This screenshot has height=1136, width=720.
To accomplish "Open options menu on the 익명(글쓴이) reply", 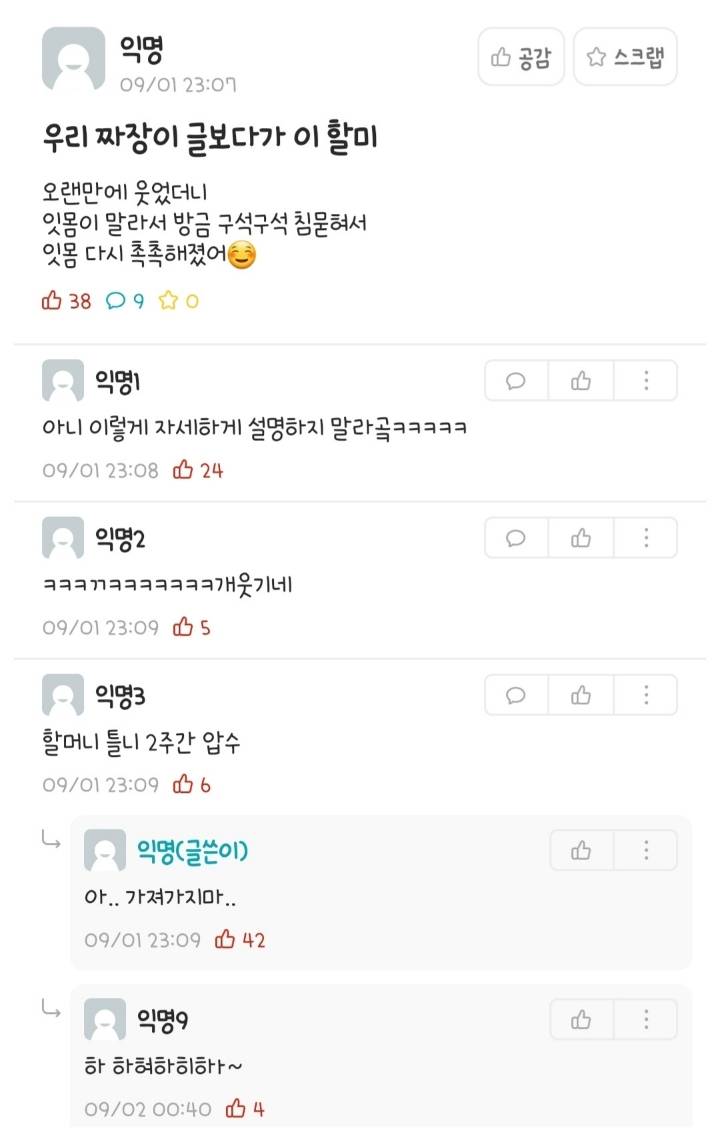I will (x=645, y=851).
